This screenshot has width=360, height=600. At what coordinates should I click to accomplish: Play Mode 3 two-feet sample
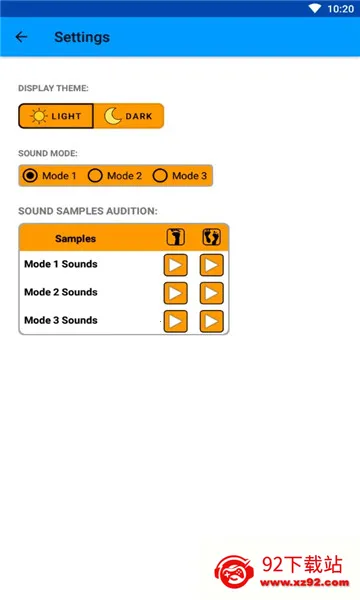click(212, 321)
